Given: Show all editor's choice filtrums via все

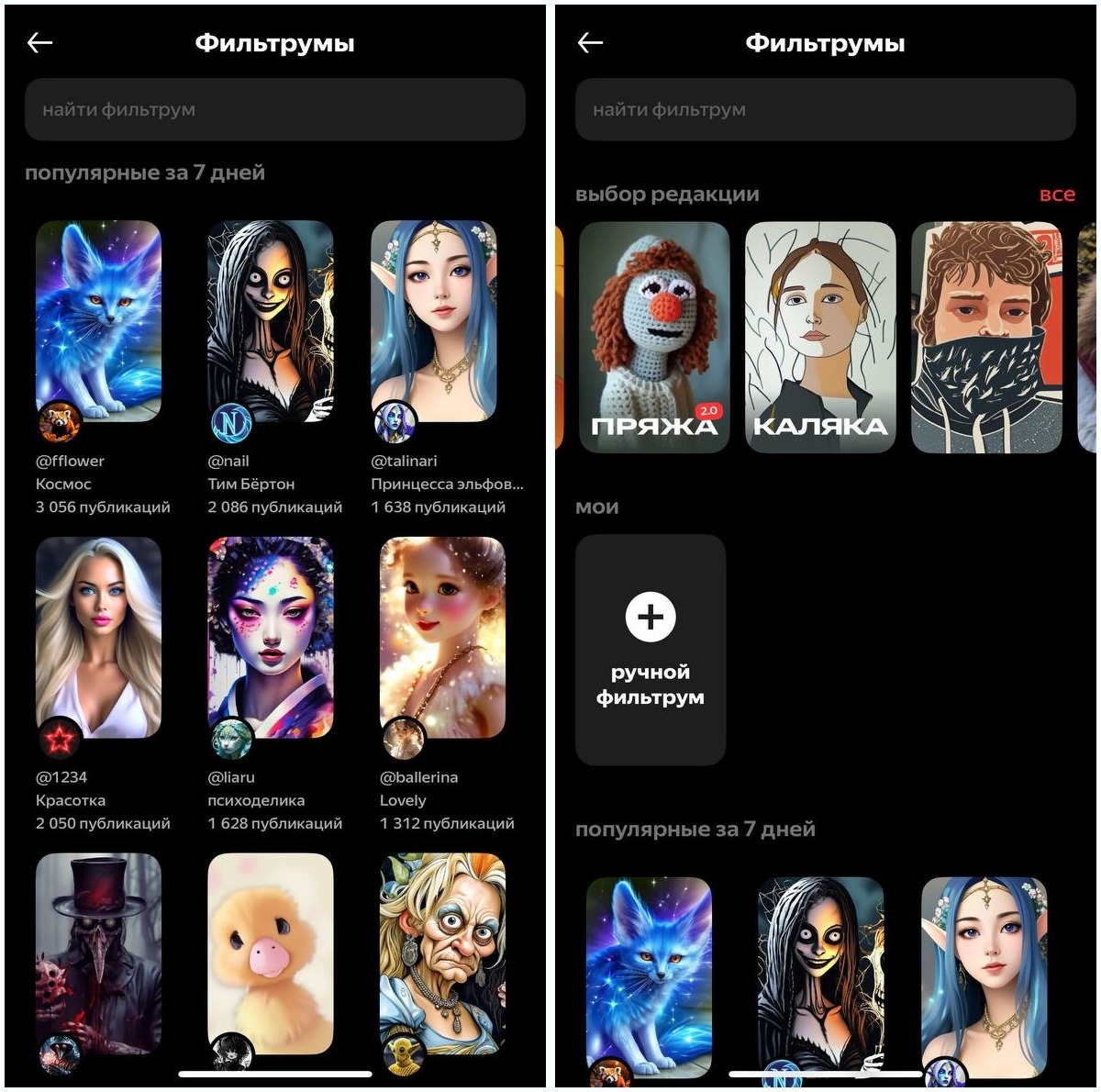Looking at the screenshot, I should click(x=1056, y=194).
